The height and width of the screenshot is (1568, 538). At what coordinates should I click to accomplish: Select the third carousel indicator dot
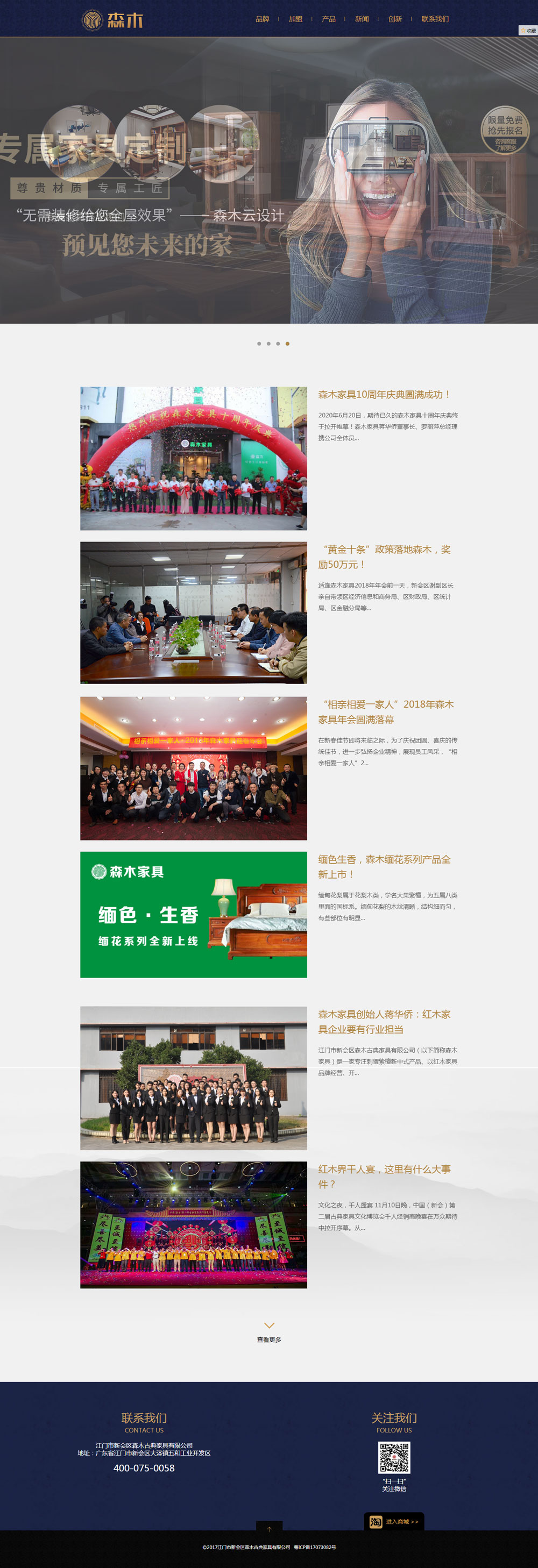278,344
